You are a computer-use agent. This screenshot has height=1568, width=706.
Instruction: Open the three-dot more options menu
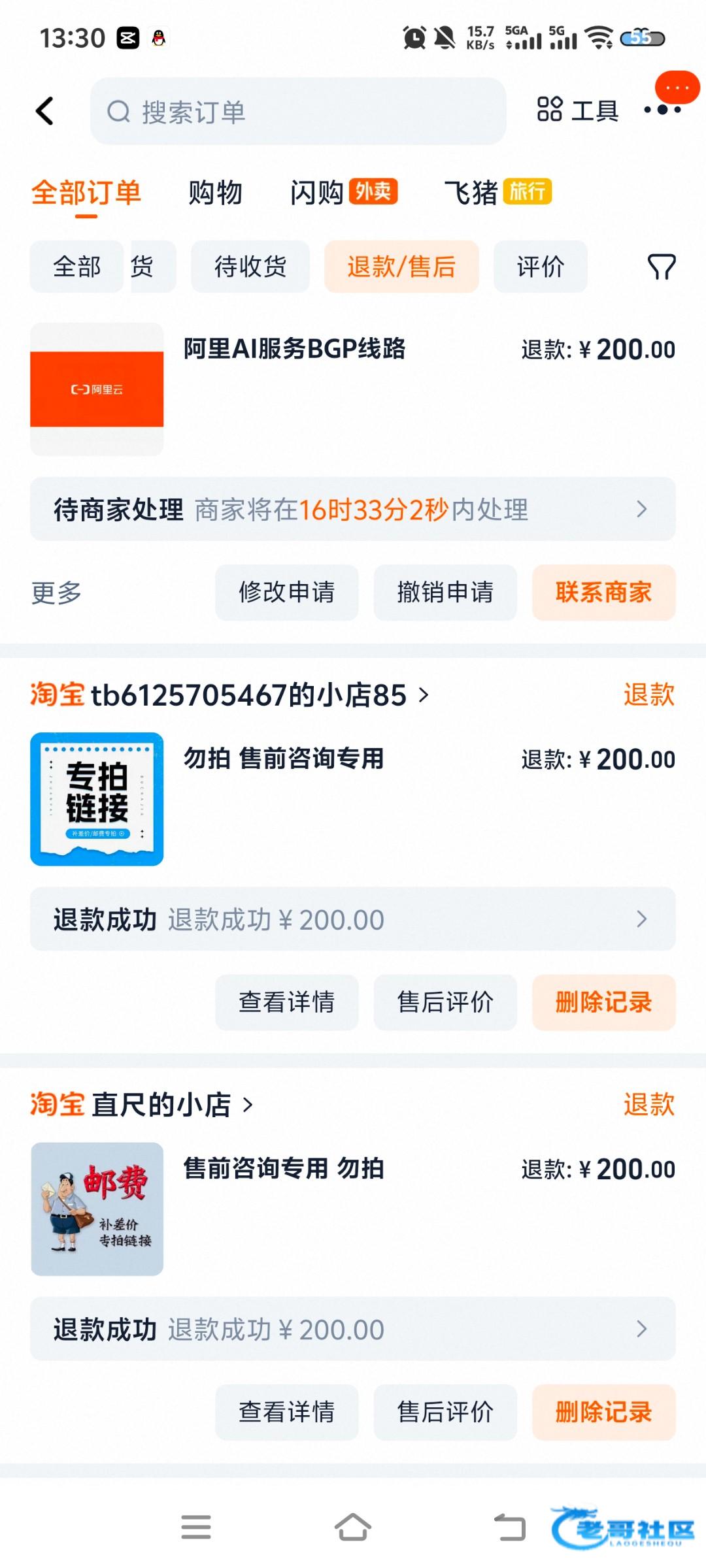662,110
